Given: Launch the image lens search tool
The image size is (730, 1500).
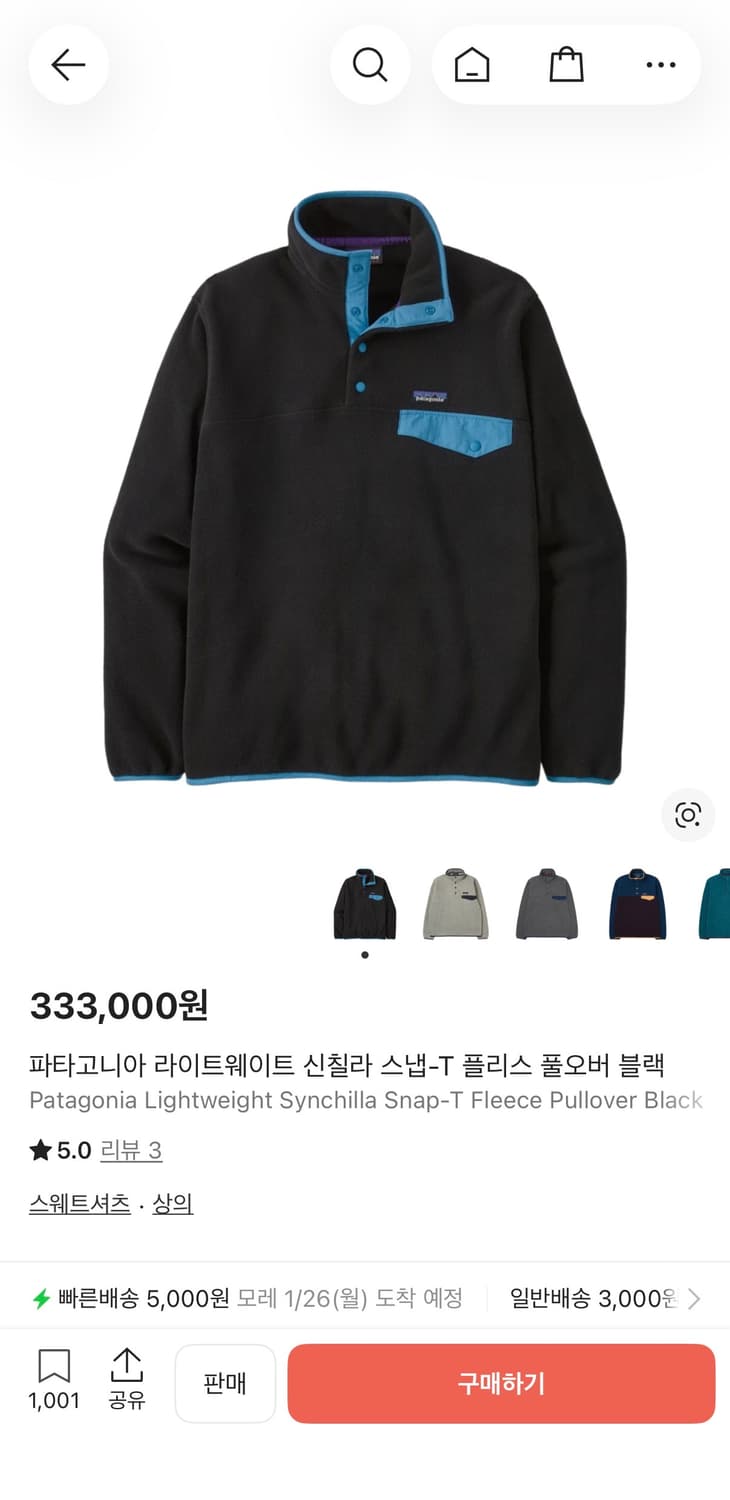Looking at the screenshot, I should coord(688,816).
